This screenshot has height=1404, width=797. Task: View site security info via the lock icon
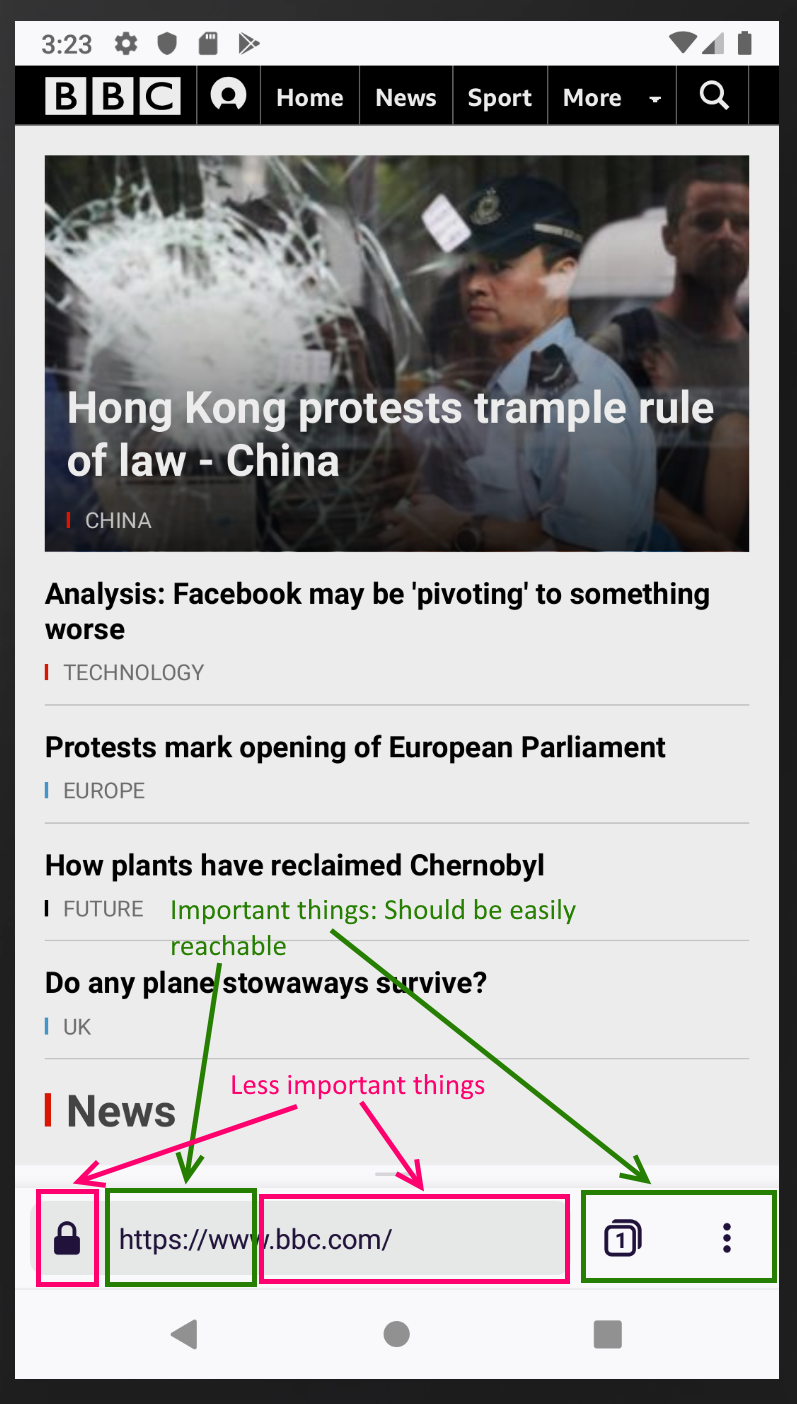(67, 1239)
